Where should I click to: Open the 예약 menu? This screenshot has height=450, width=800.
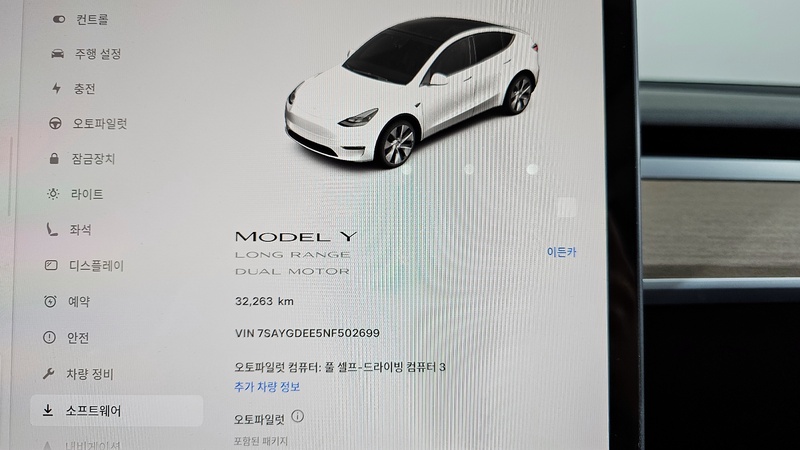pyautogui.click(x=80, y=301)
